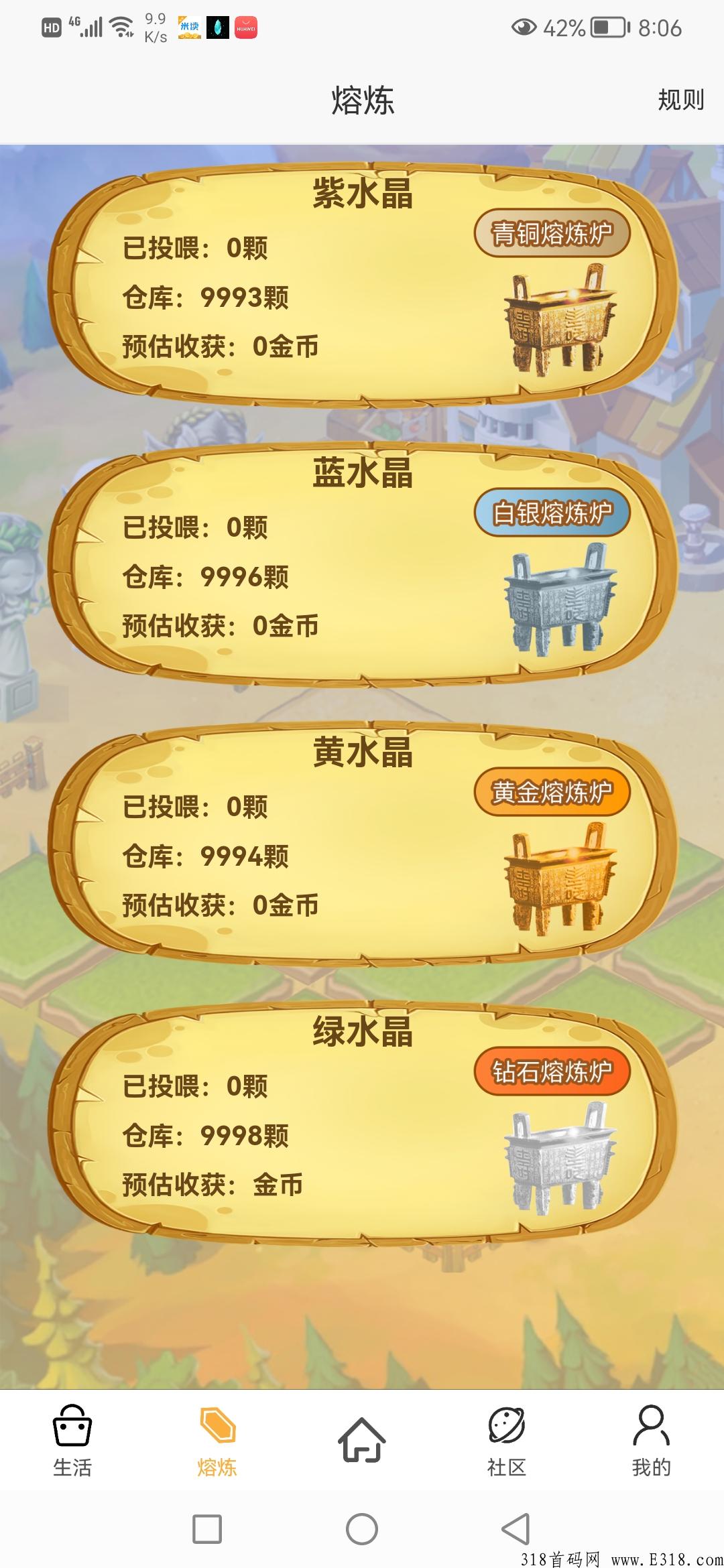Go to the home tab
This screenshot has height=1568, width=724.
point(362,1441)
